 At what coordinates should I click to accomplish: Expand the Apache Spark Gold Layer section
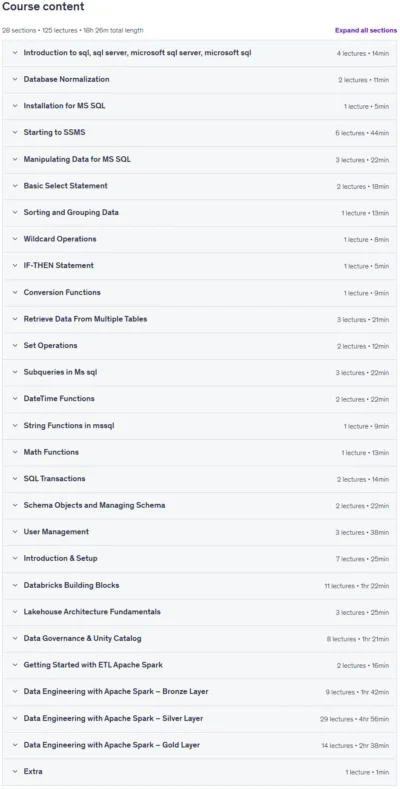[x=199, y=745]
